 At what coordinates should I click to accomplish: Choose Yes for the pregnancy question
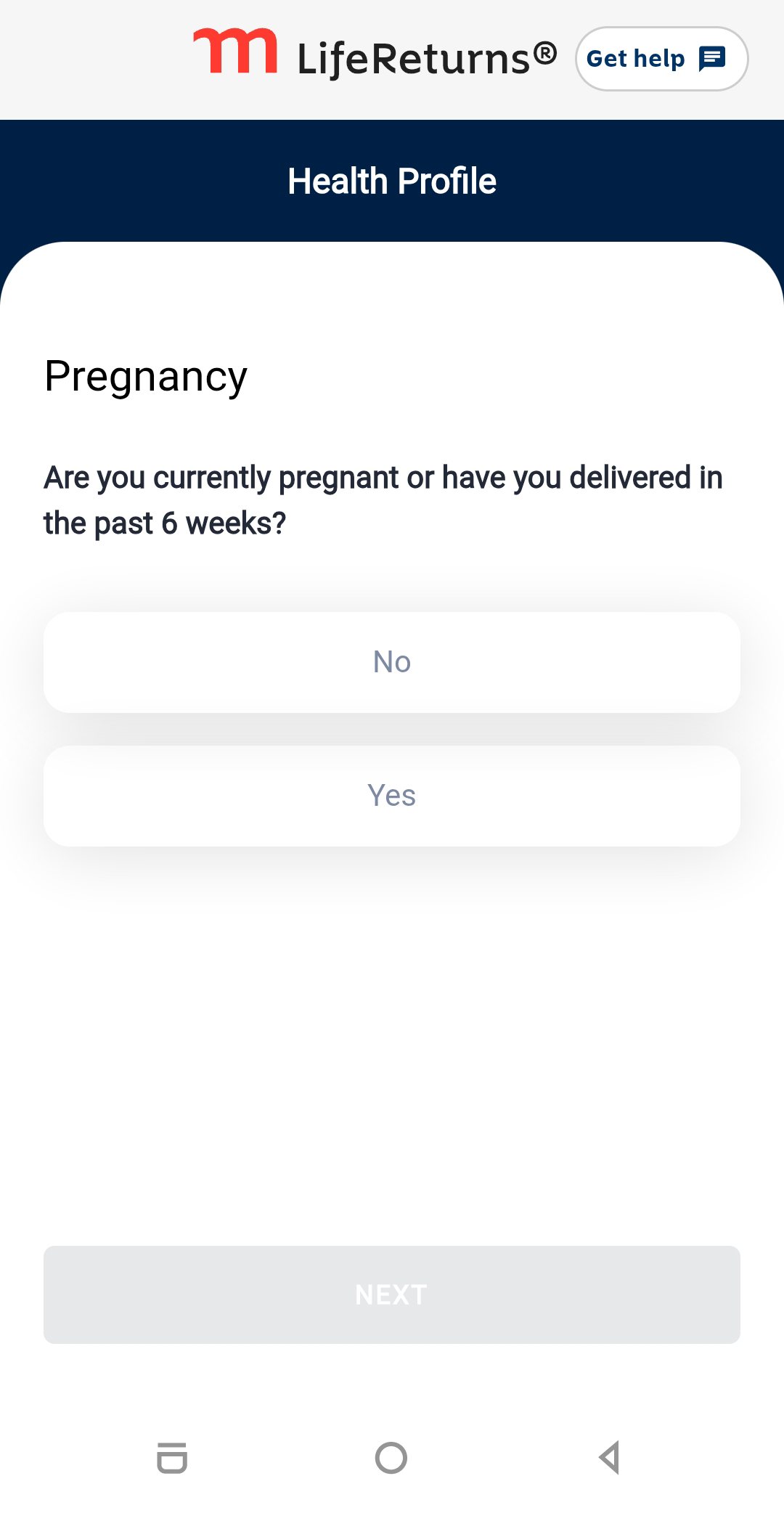392,796
